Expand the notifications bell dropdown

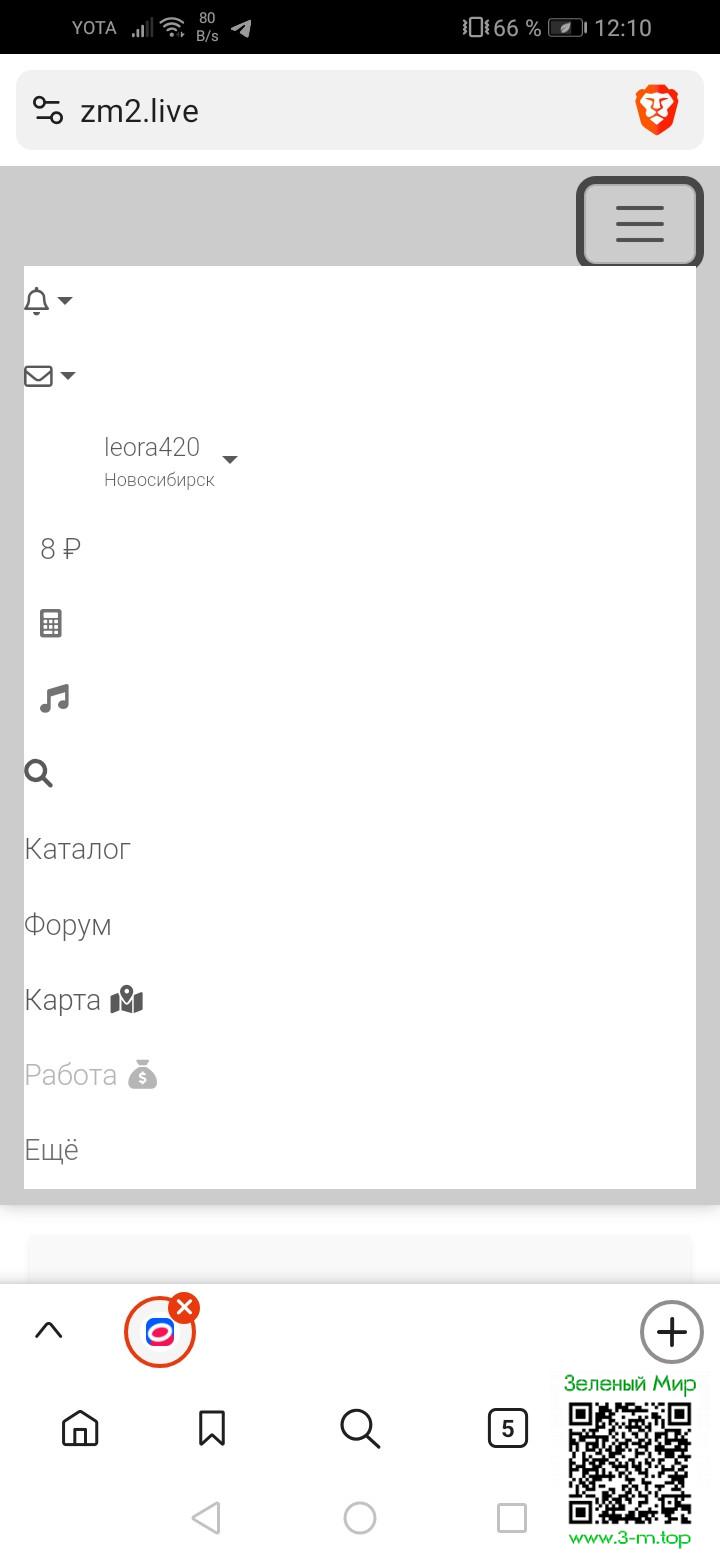point(48,300)
